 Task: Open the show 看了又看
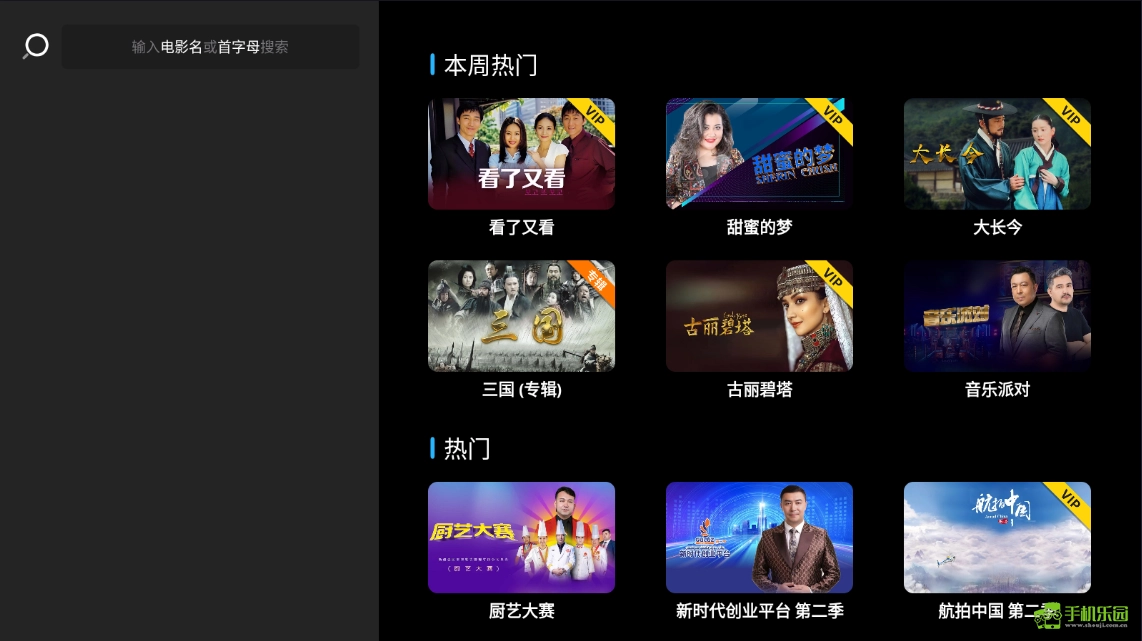pos(521,154)
